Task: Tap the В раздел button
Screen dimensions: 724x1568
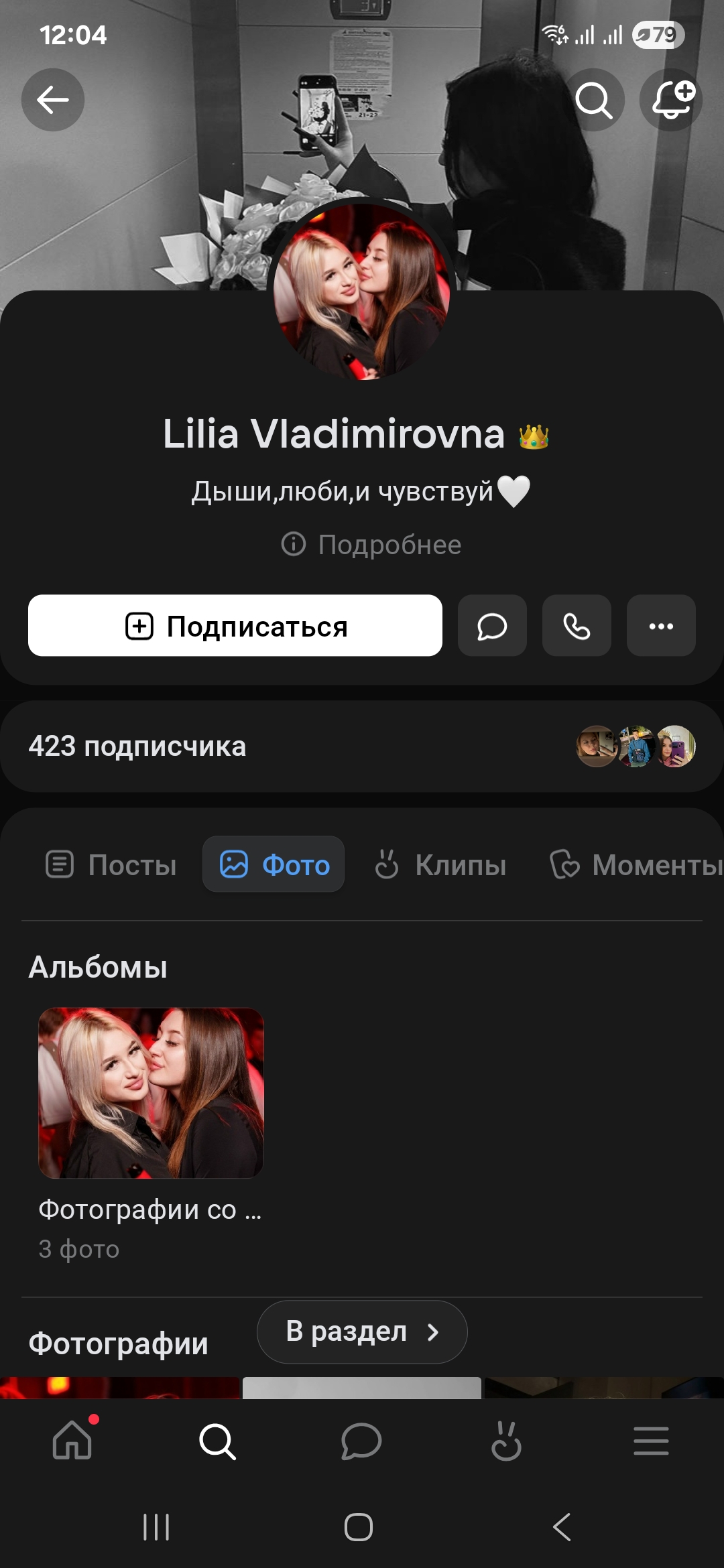Action: pyautogui.click(x=362, y=1331)
